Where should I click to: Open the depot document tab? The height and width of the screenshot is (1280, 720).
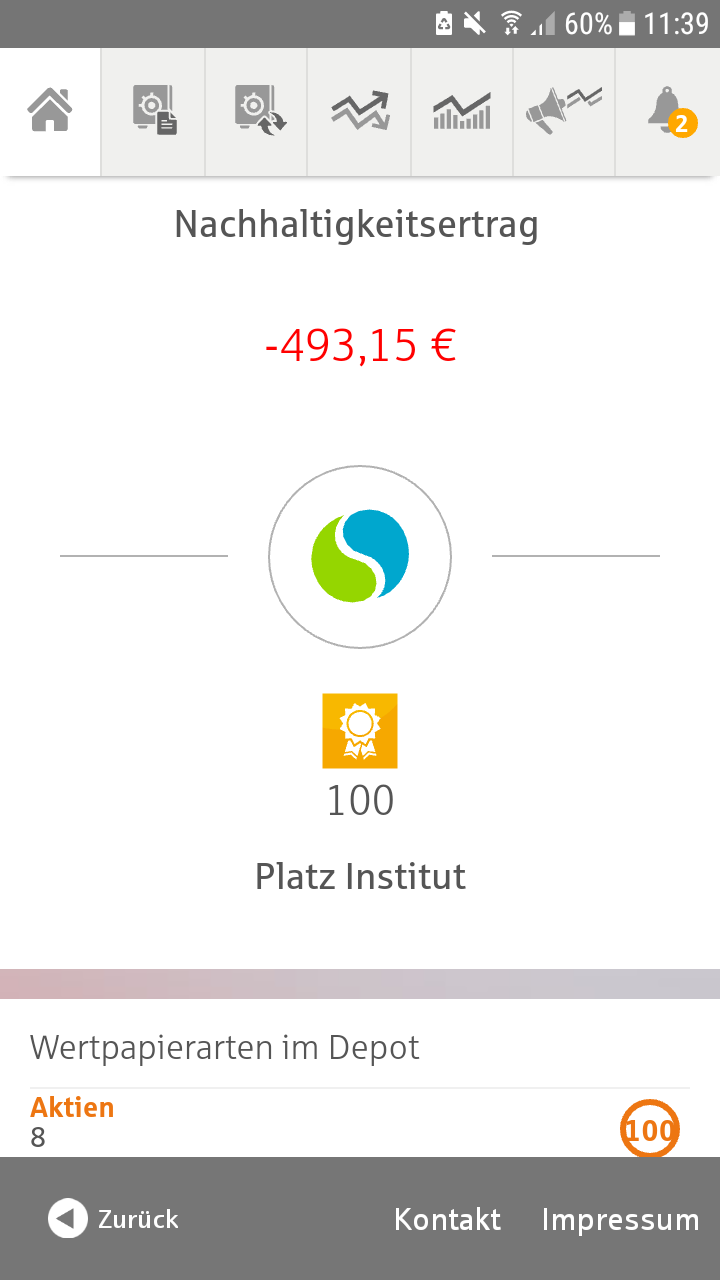coord(154,111)
